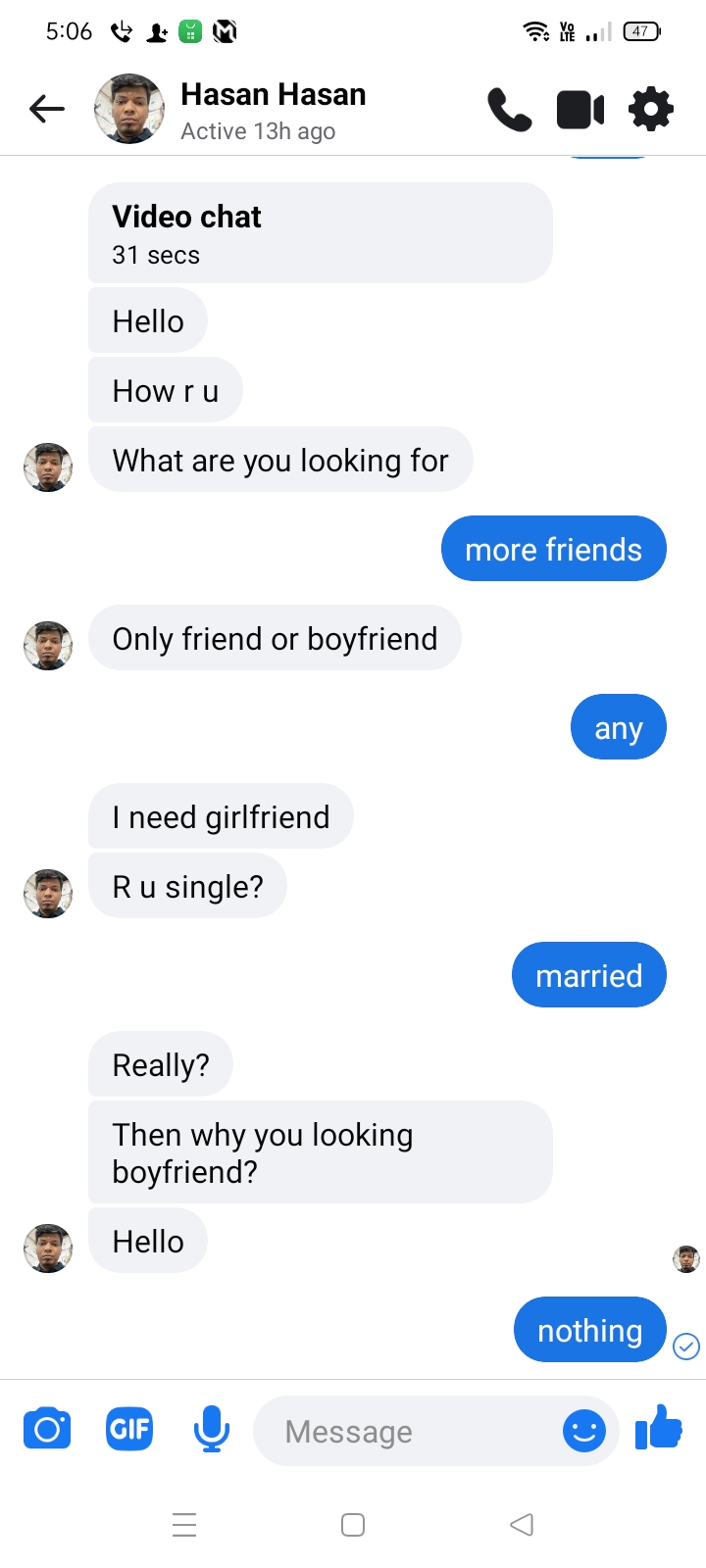The height and width of the screenshot is (1568, 706).
Task: Open the camera to send a photo
Action: 47,1430
